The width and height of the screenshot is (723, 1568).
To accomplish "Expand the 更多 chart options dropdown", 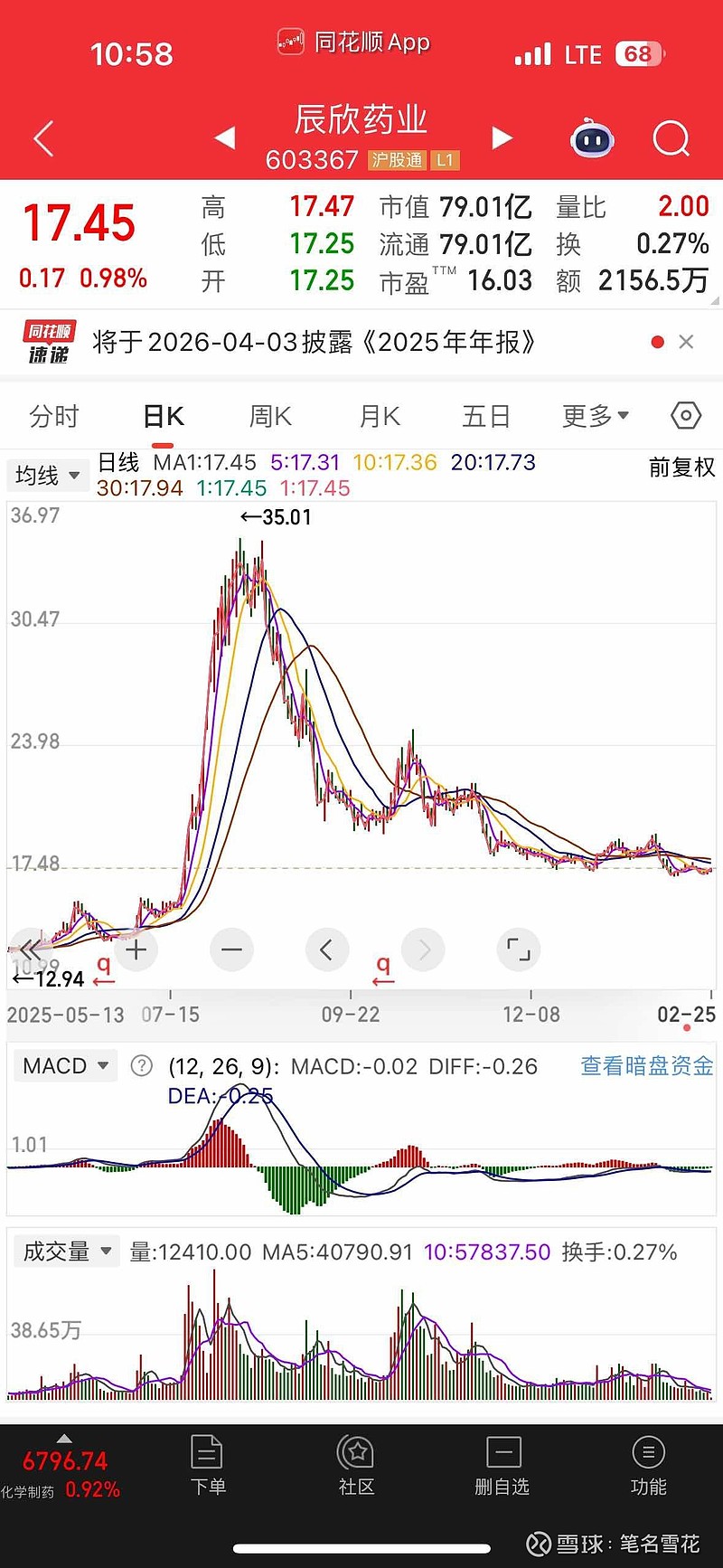I will 595,415.
